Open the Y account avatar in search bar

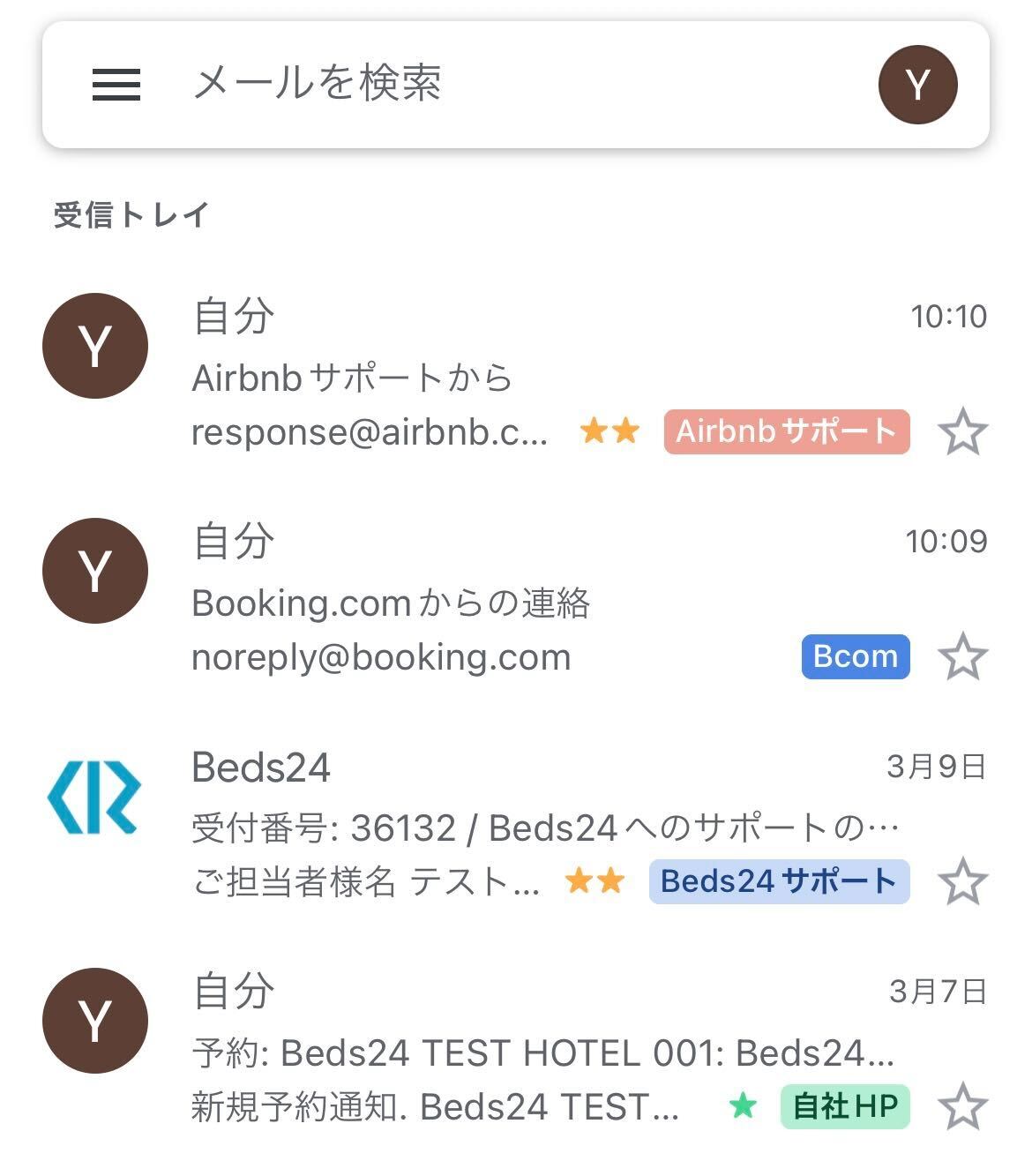pos(917,85)
